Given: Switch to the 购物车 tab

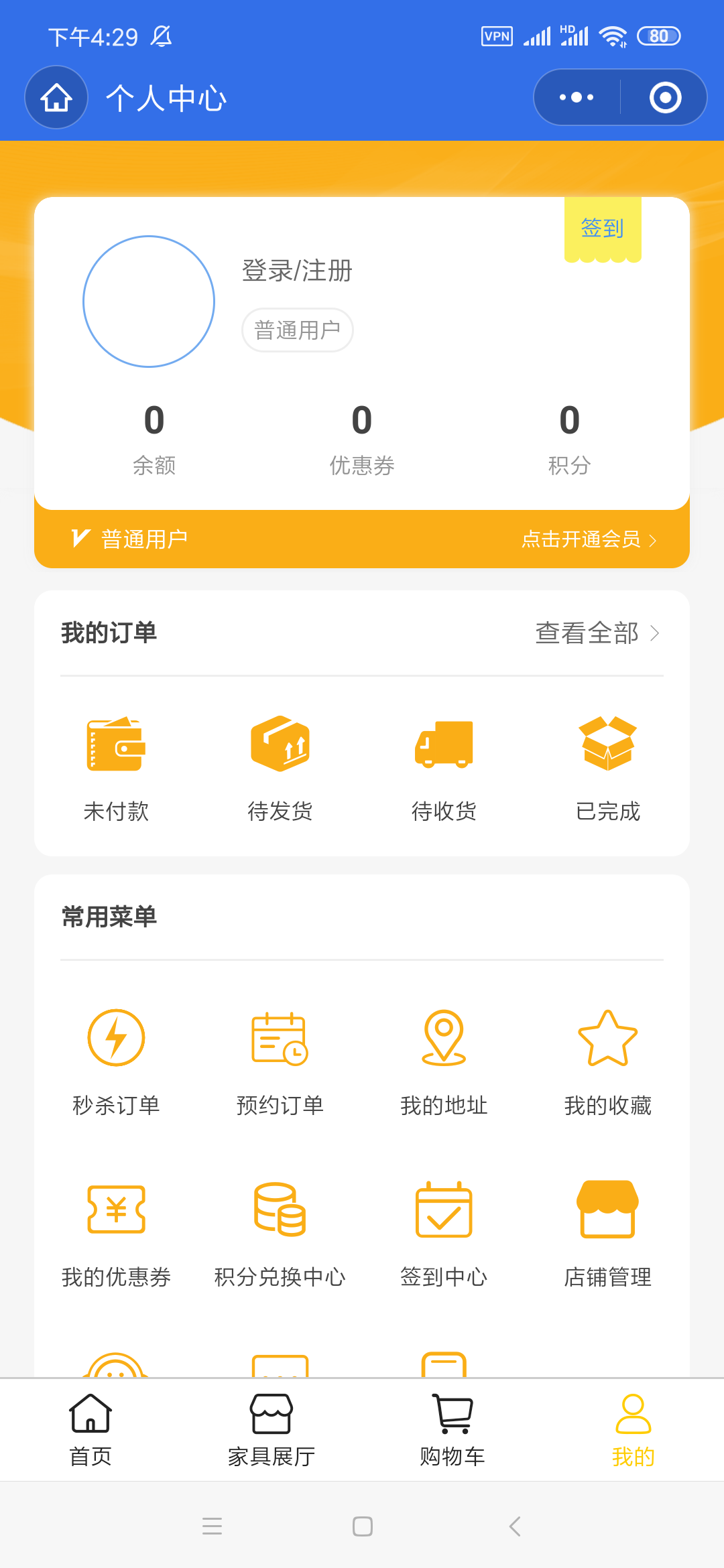Looking at the screenshot, I should 452,1430.
